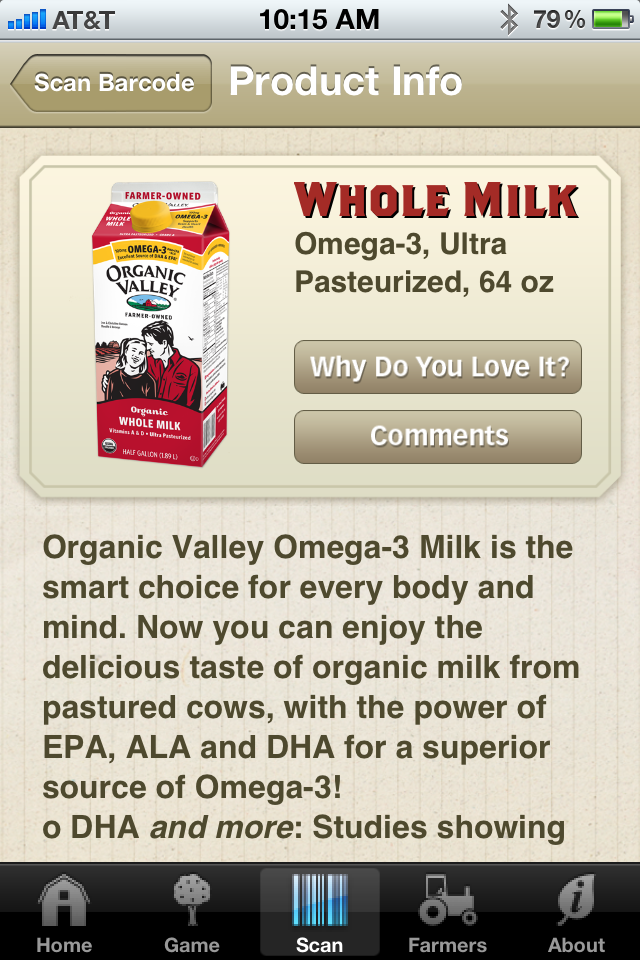
Task: Go back to Scan Barcode
Action: point(112,83)
